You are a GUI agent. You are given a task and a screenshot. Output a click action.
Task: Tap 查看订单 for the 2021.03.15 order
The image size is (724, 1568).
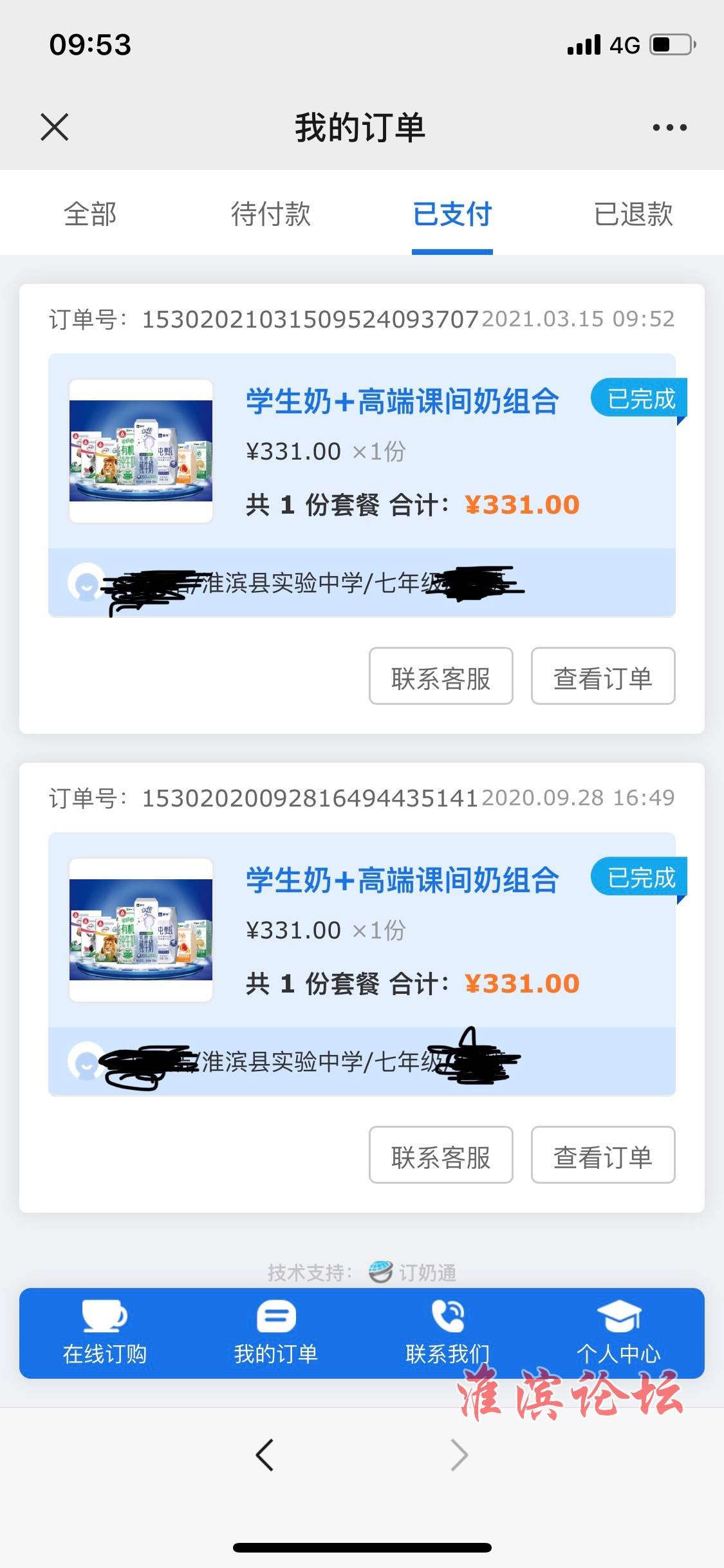(603, 676)
